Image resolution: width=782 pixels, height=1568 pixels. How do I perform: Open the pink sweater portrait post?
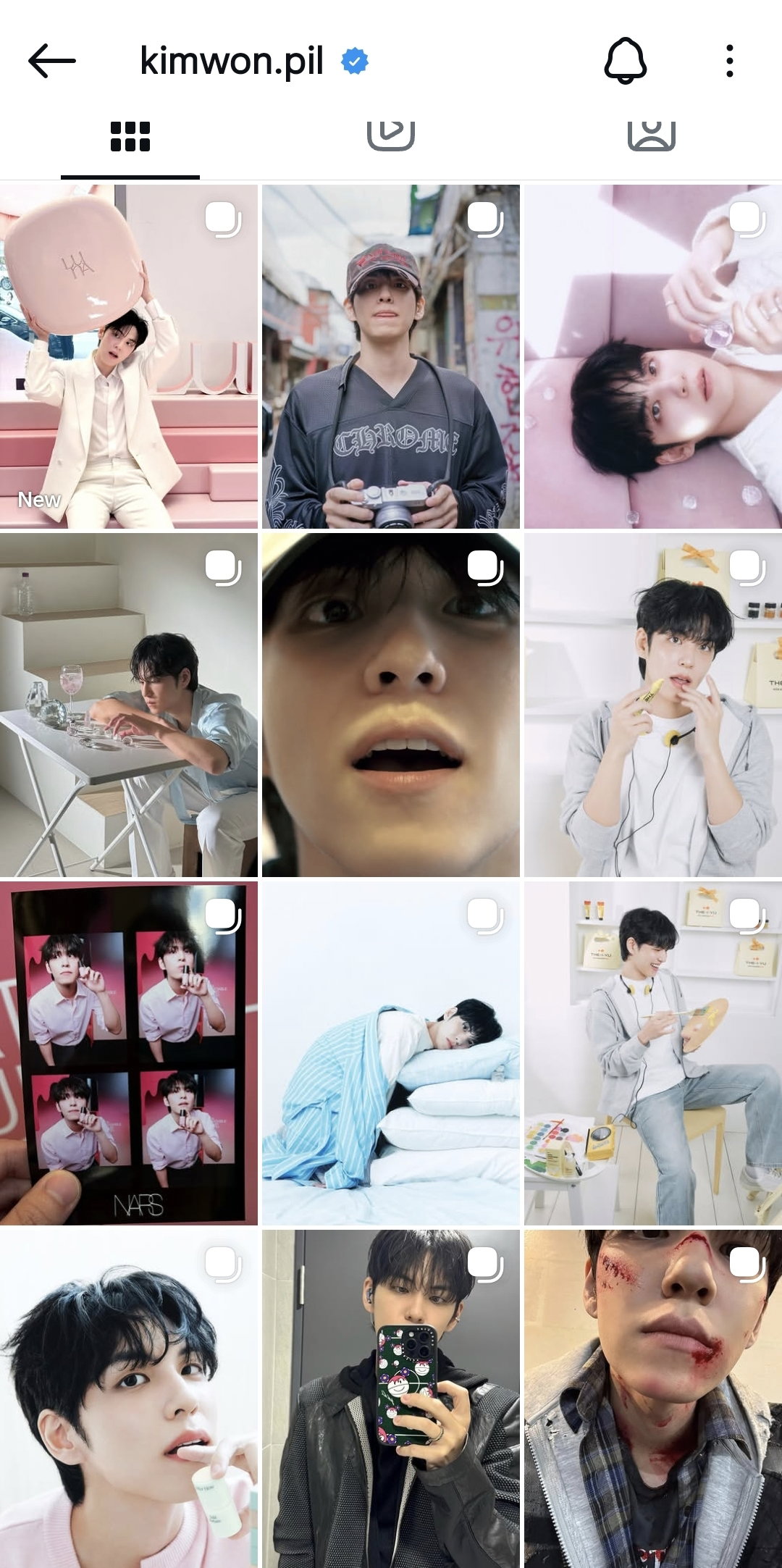click(x=129, y=1399)
